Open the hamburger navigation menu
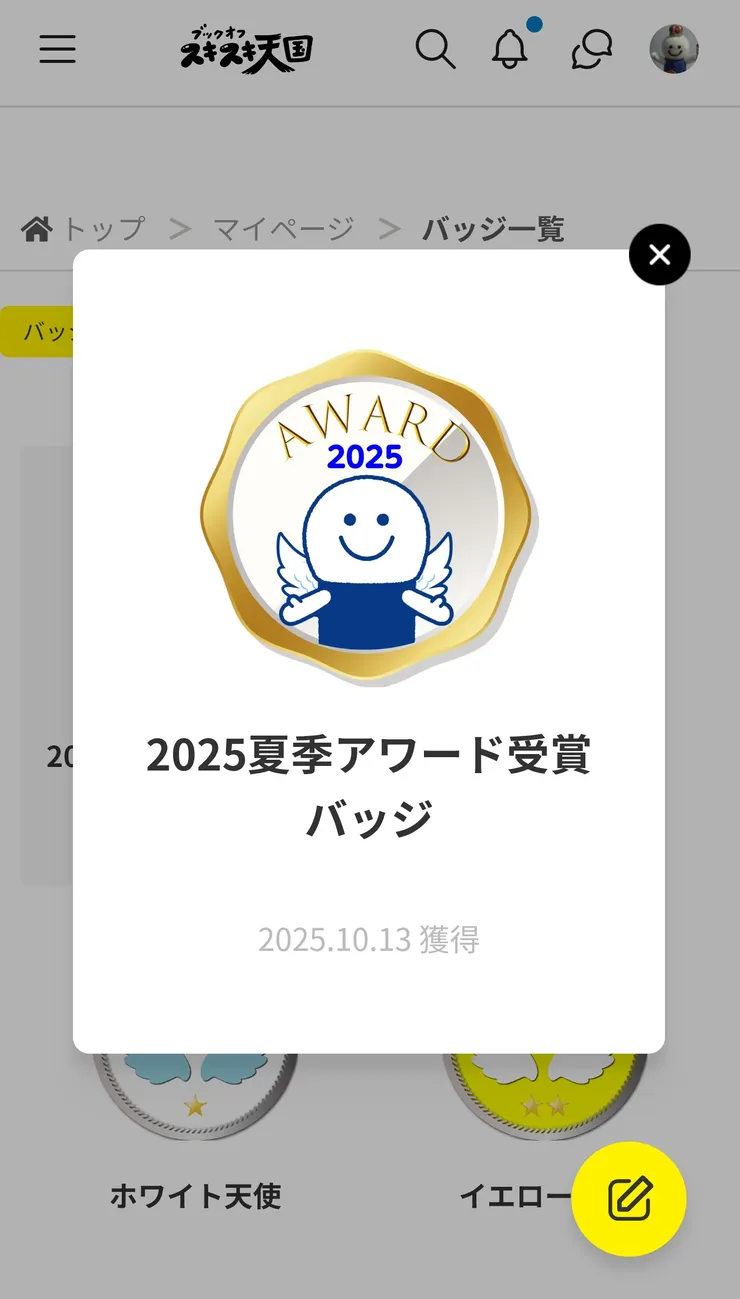This screenshot has width=740, height=1299. (x=57, y=52)
